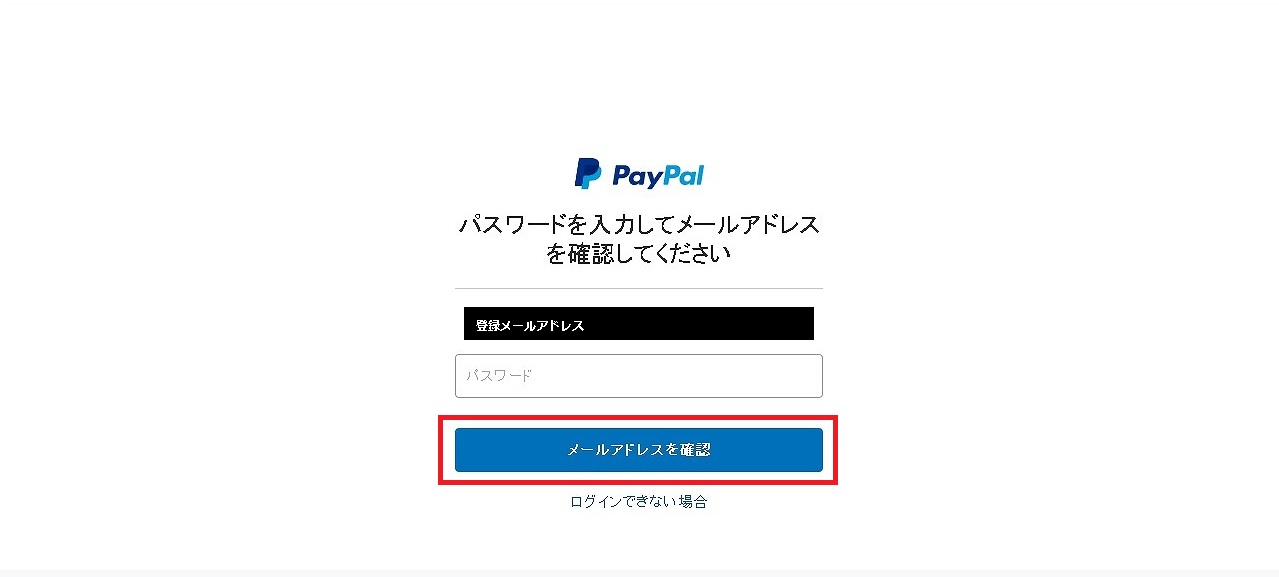The height and width of the screenshot is (577, 1279).
Task: Open the ログインできない場合 link
Action: 638,502
